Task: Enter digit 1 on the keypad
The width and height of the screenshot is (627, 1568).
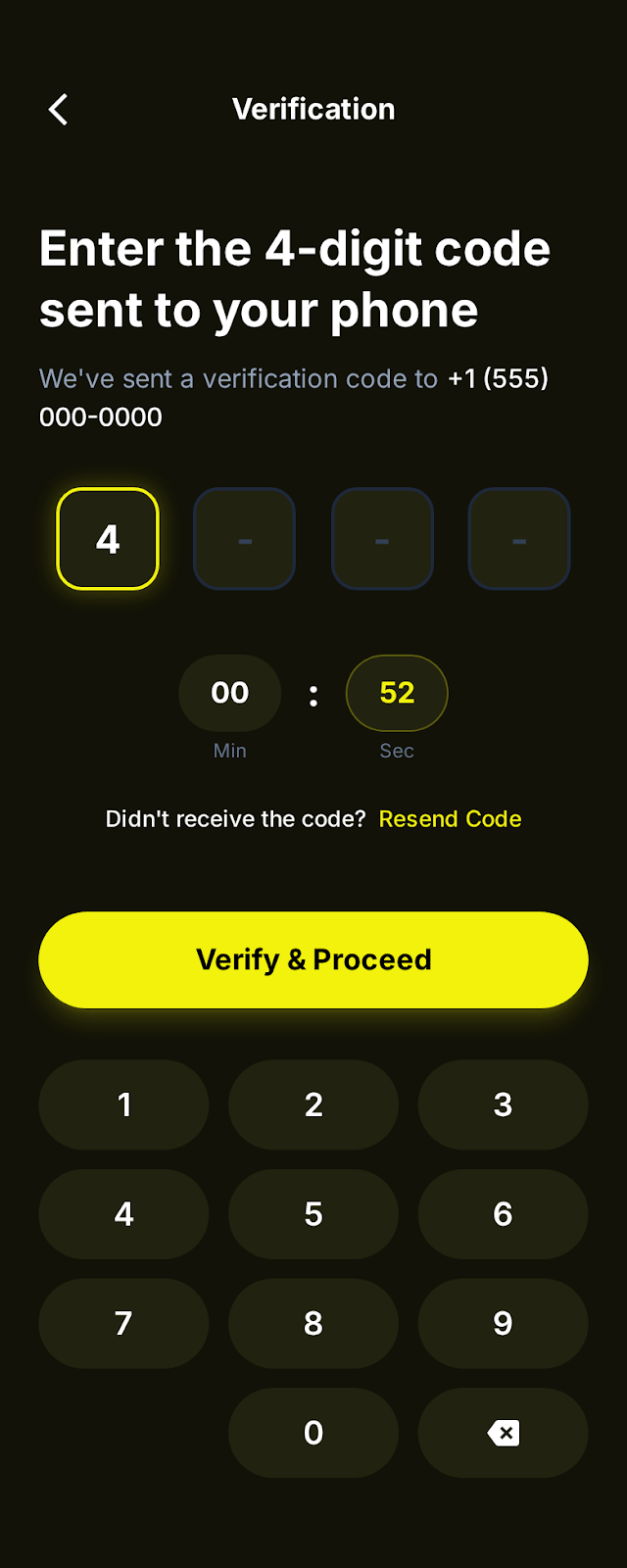Action: pyautogui.click(x=123, y=1104)
